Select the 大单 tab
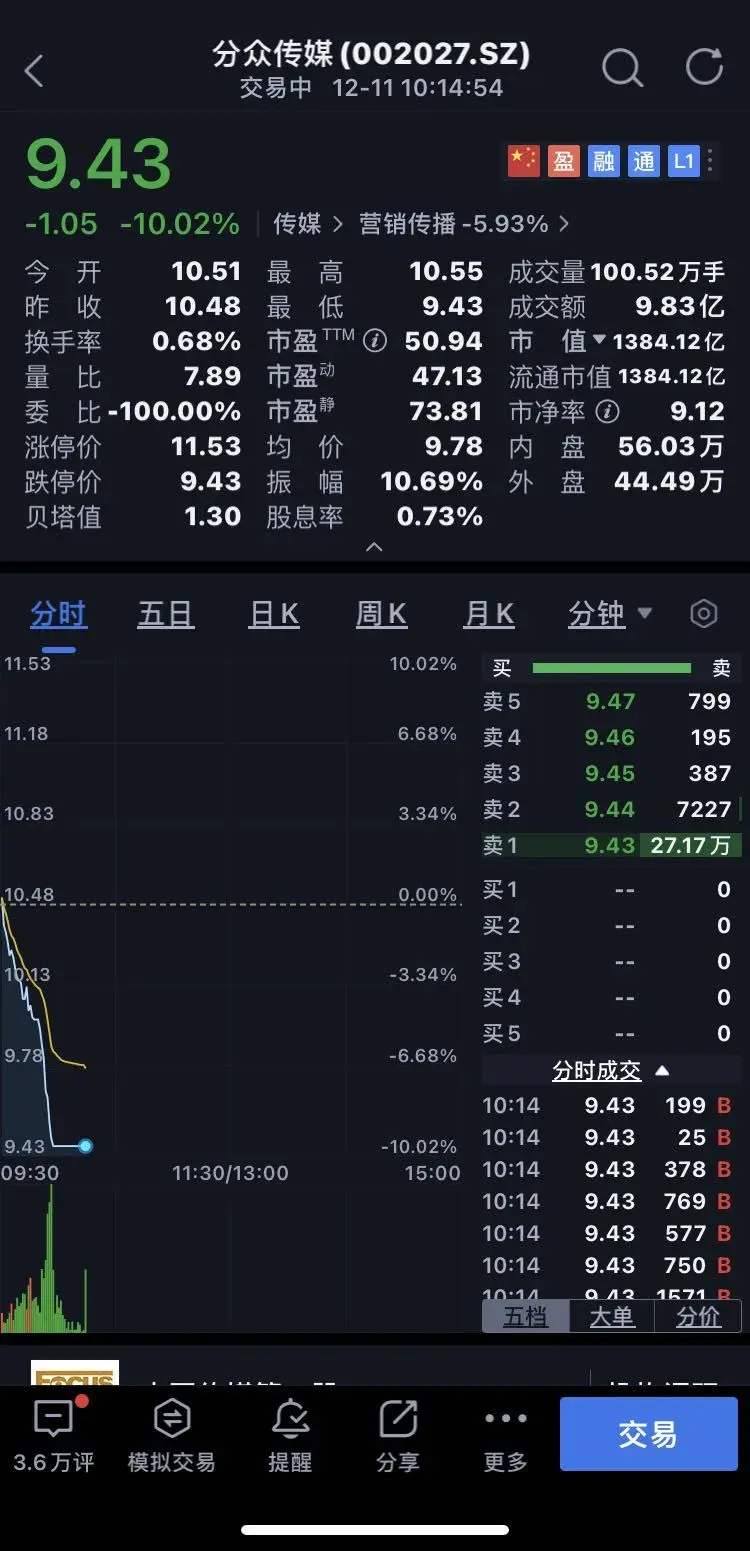Image resolution: width=750 pixels, height=1551 pixels. point(611,1317)
